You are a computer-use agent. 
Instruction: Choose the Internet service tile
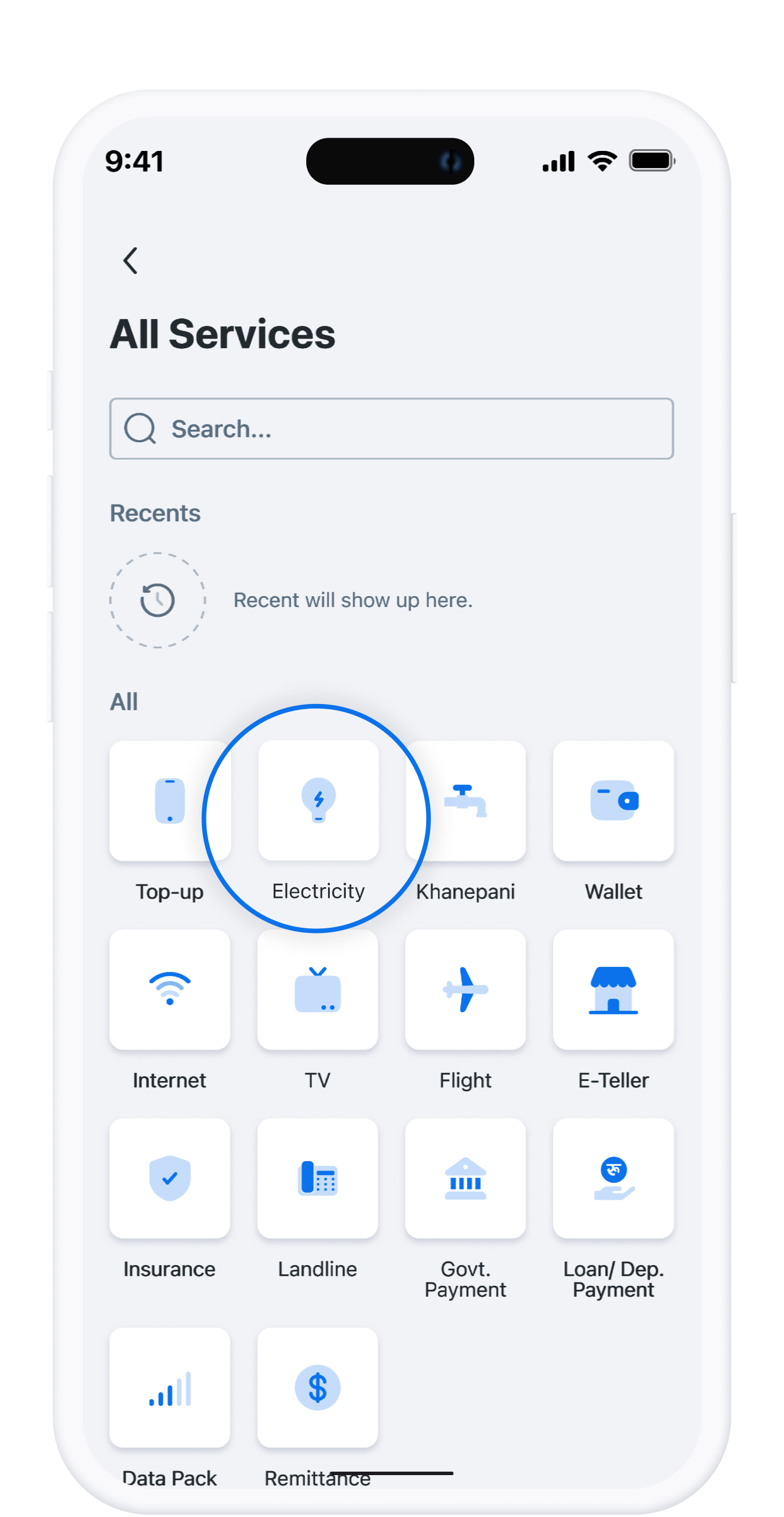[x=170, y=989]
